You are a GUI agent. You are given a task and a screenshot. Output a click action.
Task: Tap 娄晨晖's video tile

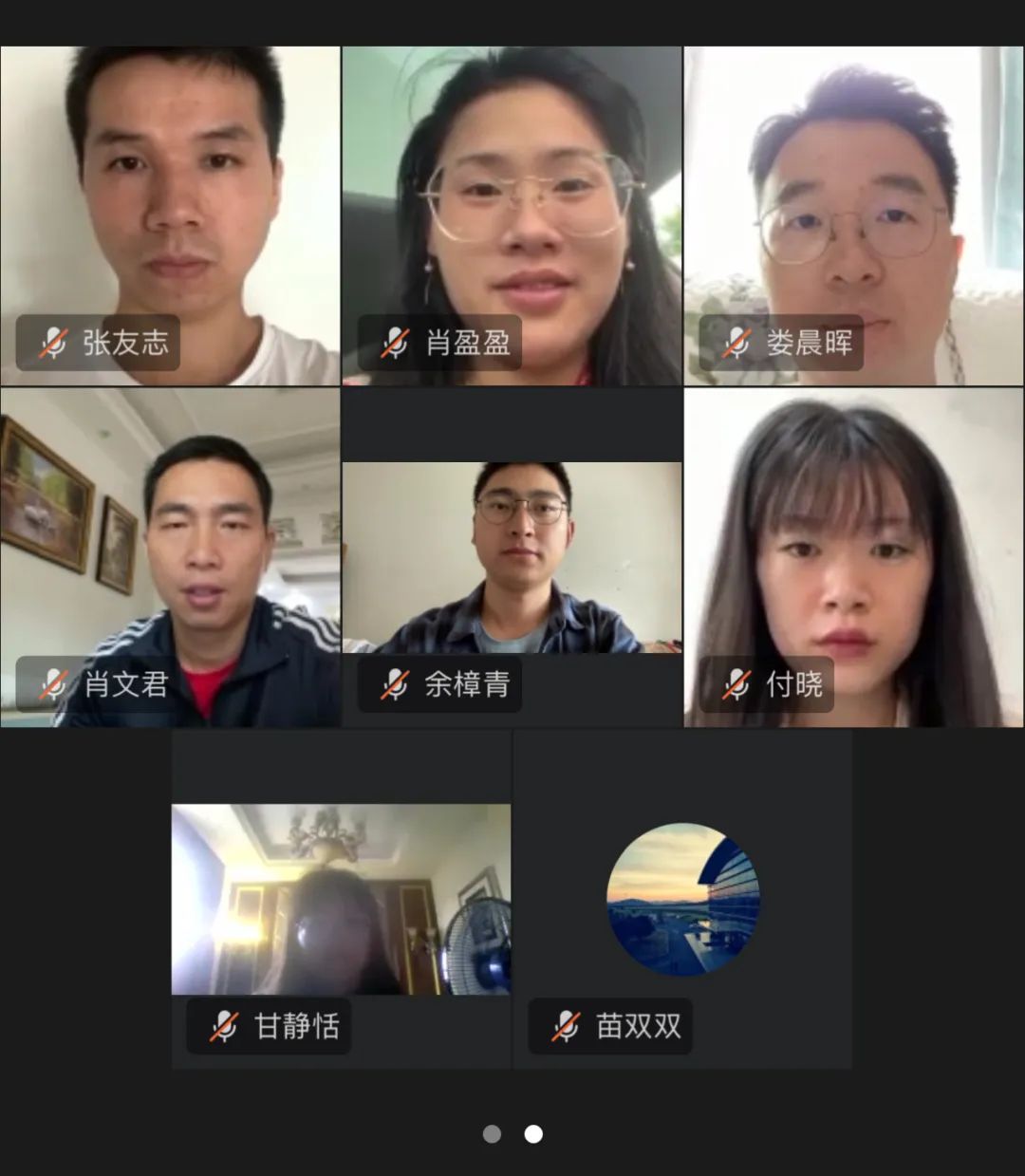[853, 215]
